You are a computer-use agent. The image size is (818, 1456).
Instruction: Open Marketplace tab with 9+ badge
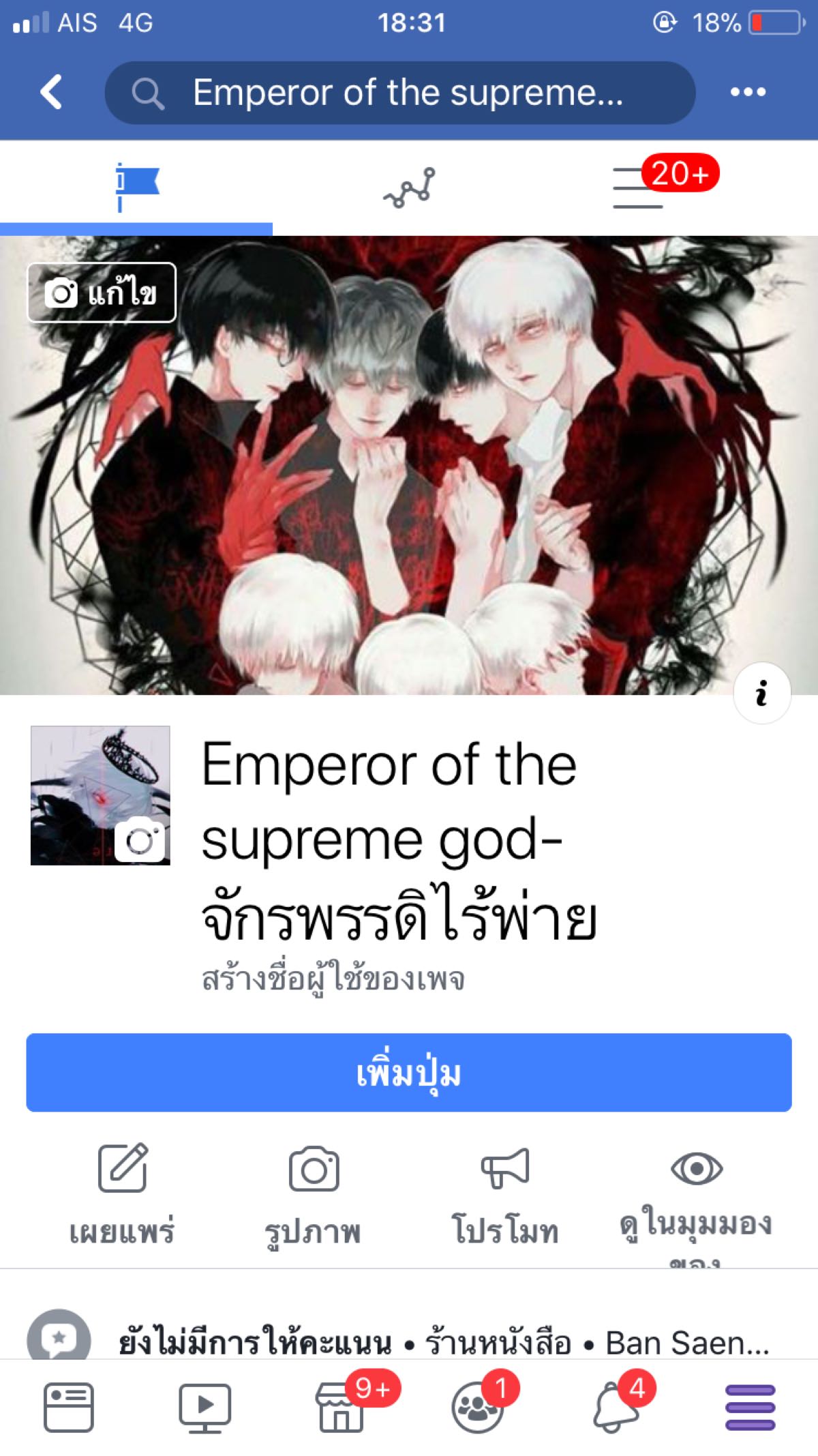[x=341, y=1408]
